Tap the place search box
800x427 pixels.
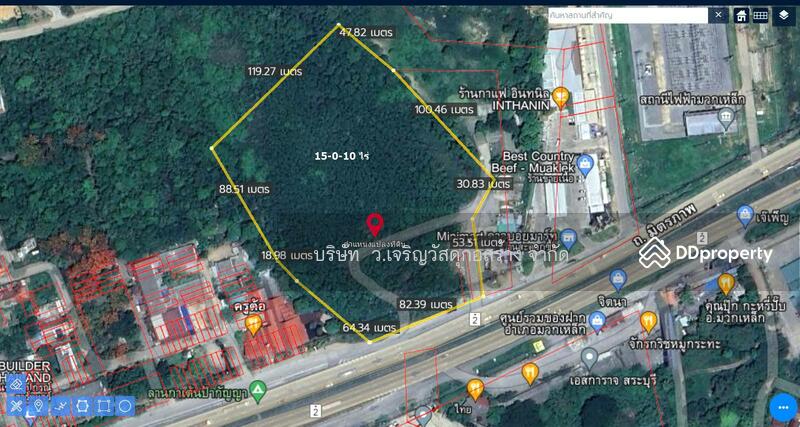[628, 15]
